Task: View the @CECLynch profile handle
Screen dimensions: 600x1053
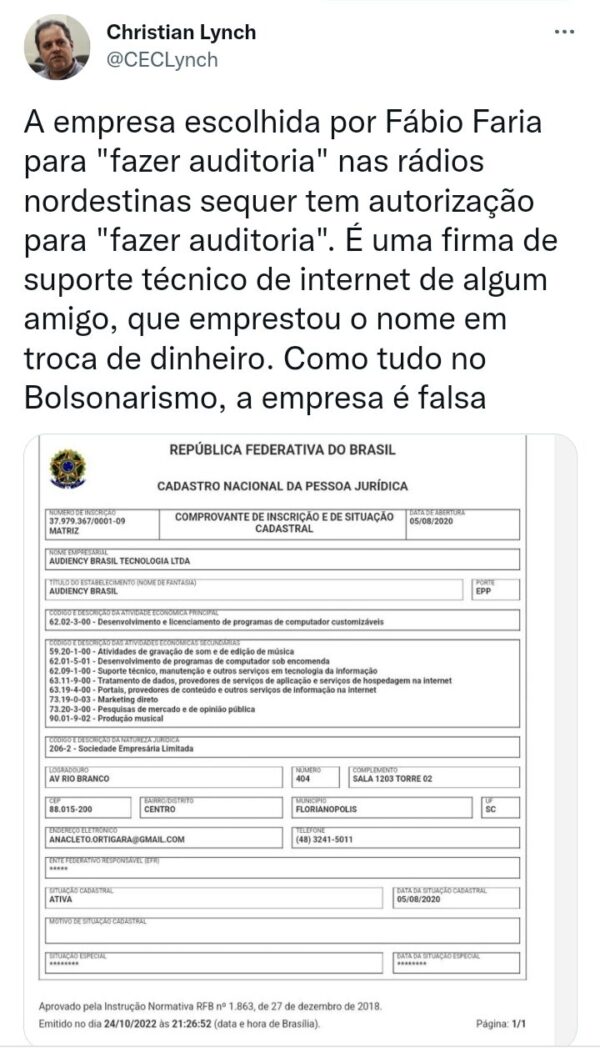Action: [162, 60]
